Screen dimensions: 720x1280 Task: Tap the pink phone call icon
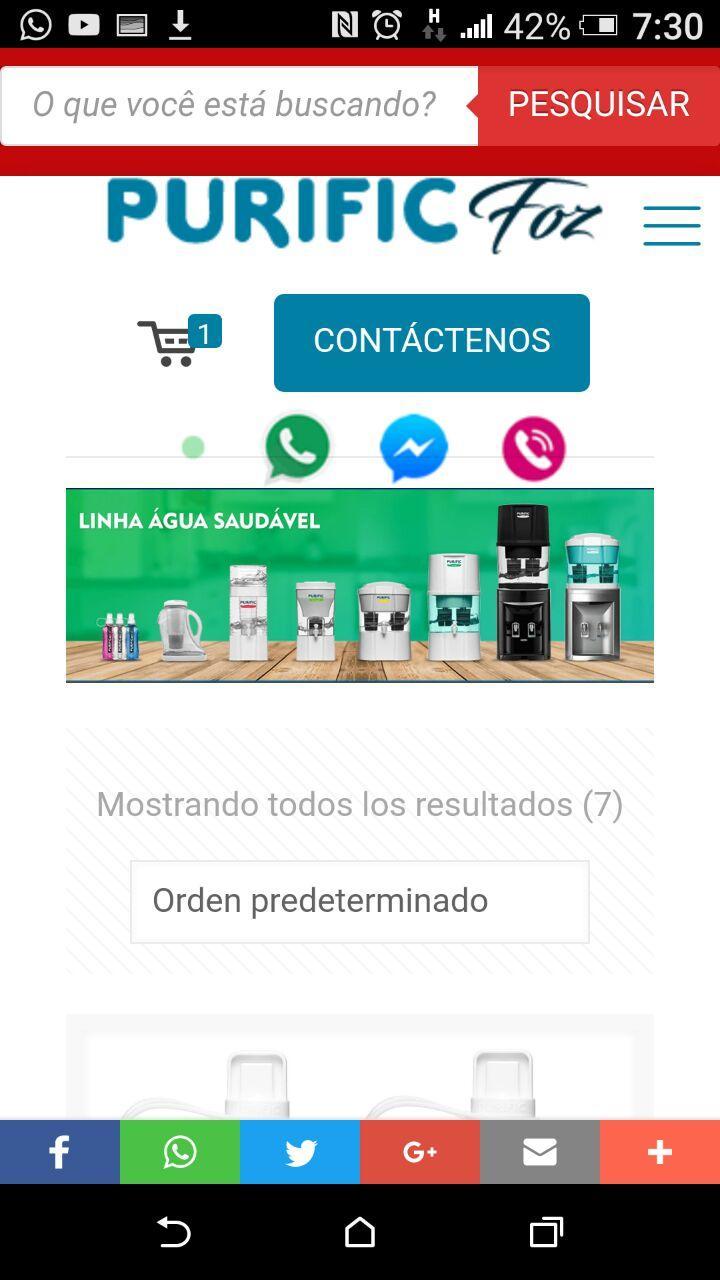534,448
